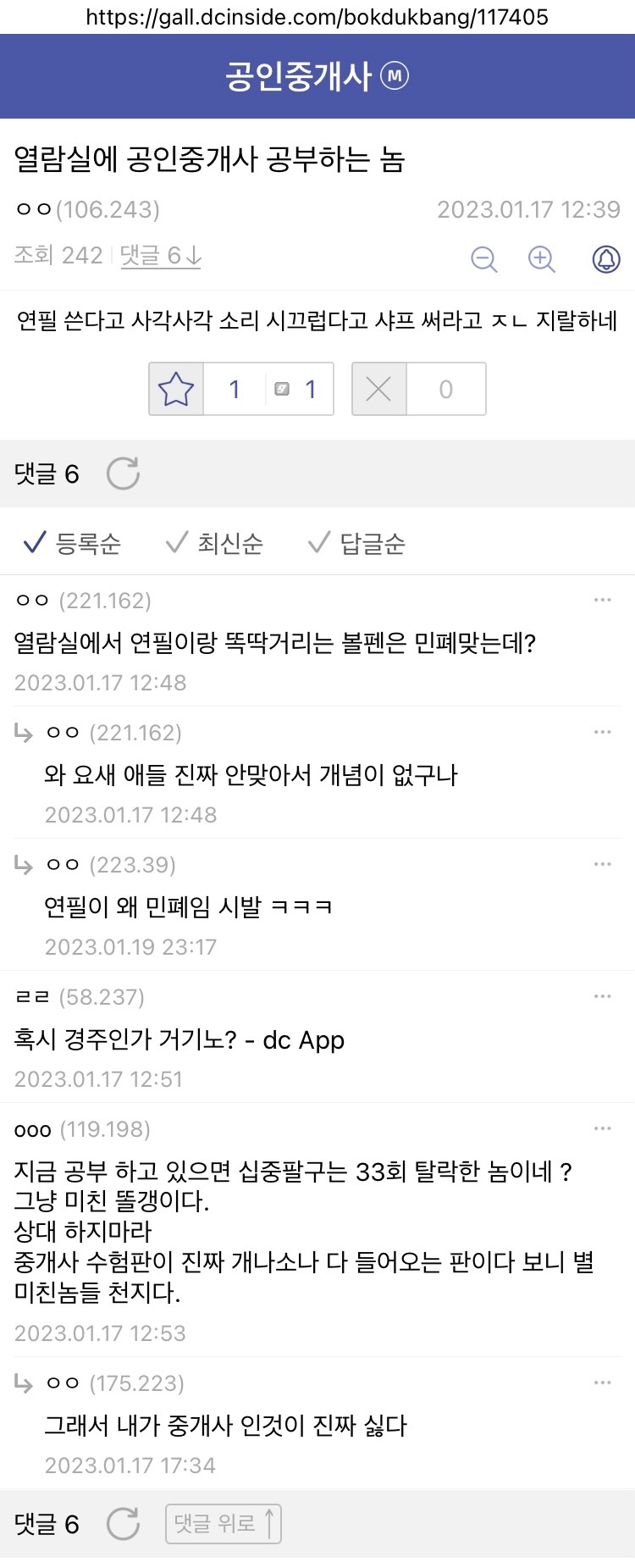
Task: Open options for the 열람실에서 연필이랑 comment
Action: tap(602, 600)
